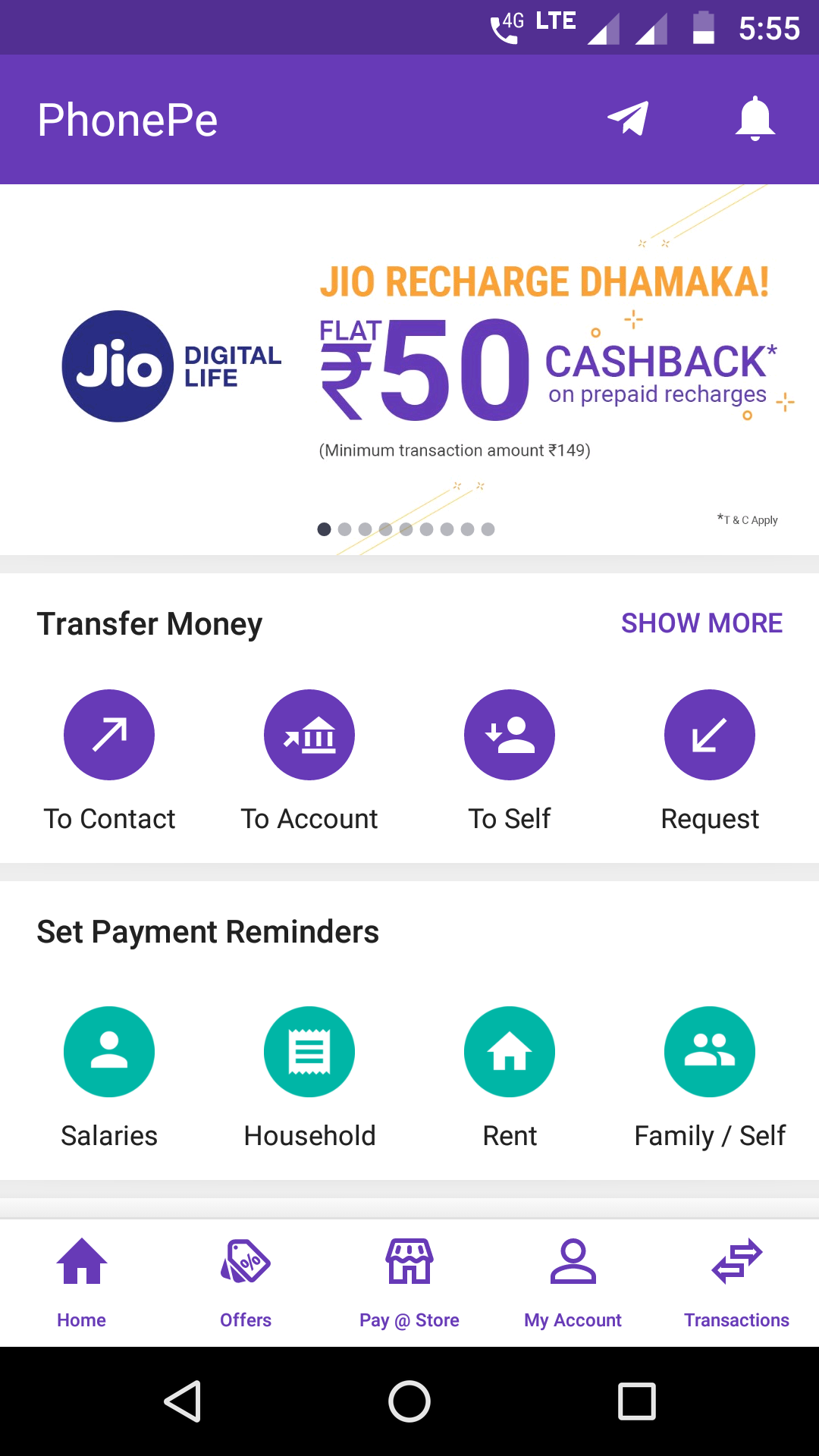Switch to the Offers tab

(246, 1282)
